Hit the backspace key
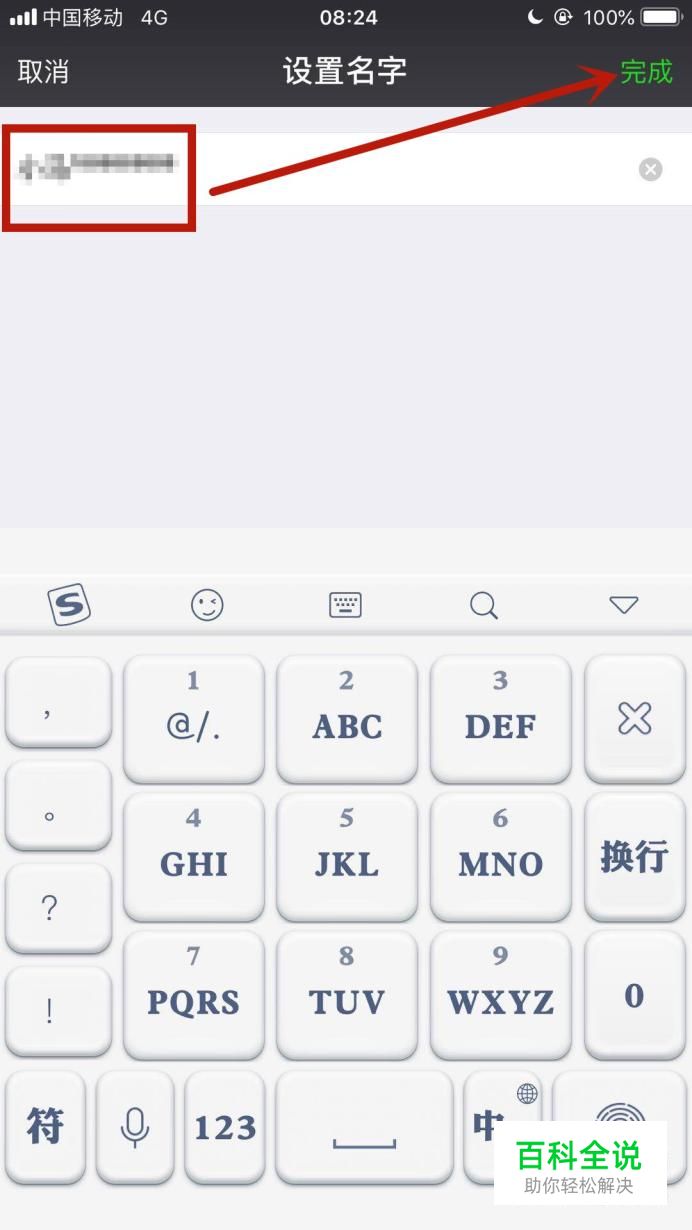Viewport: 692px width, 1230px height. pyautogui.click(x=635, y=718)
